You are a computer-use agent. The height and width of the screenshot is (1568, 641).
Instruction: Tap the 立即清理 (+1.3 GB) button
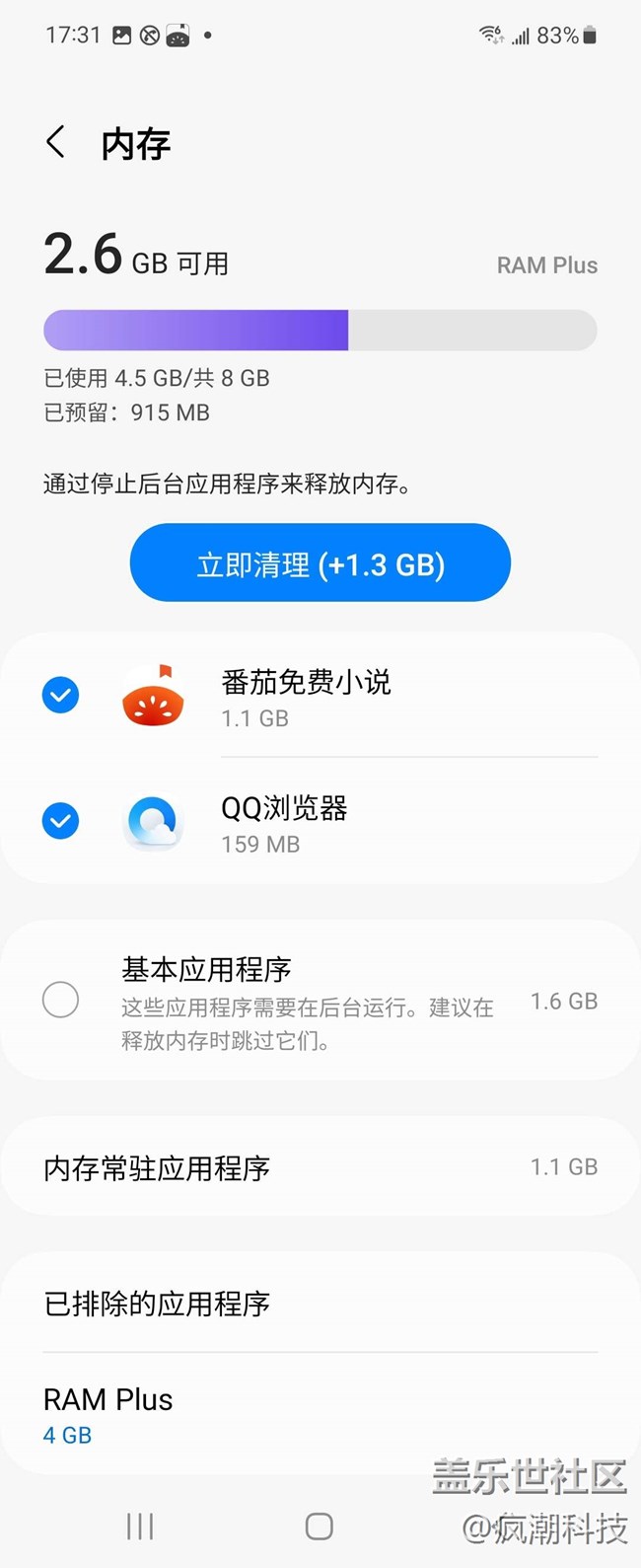(x=320, y=563)
